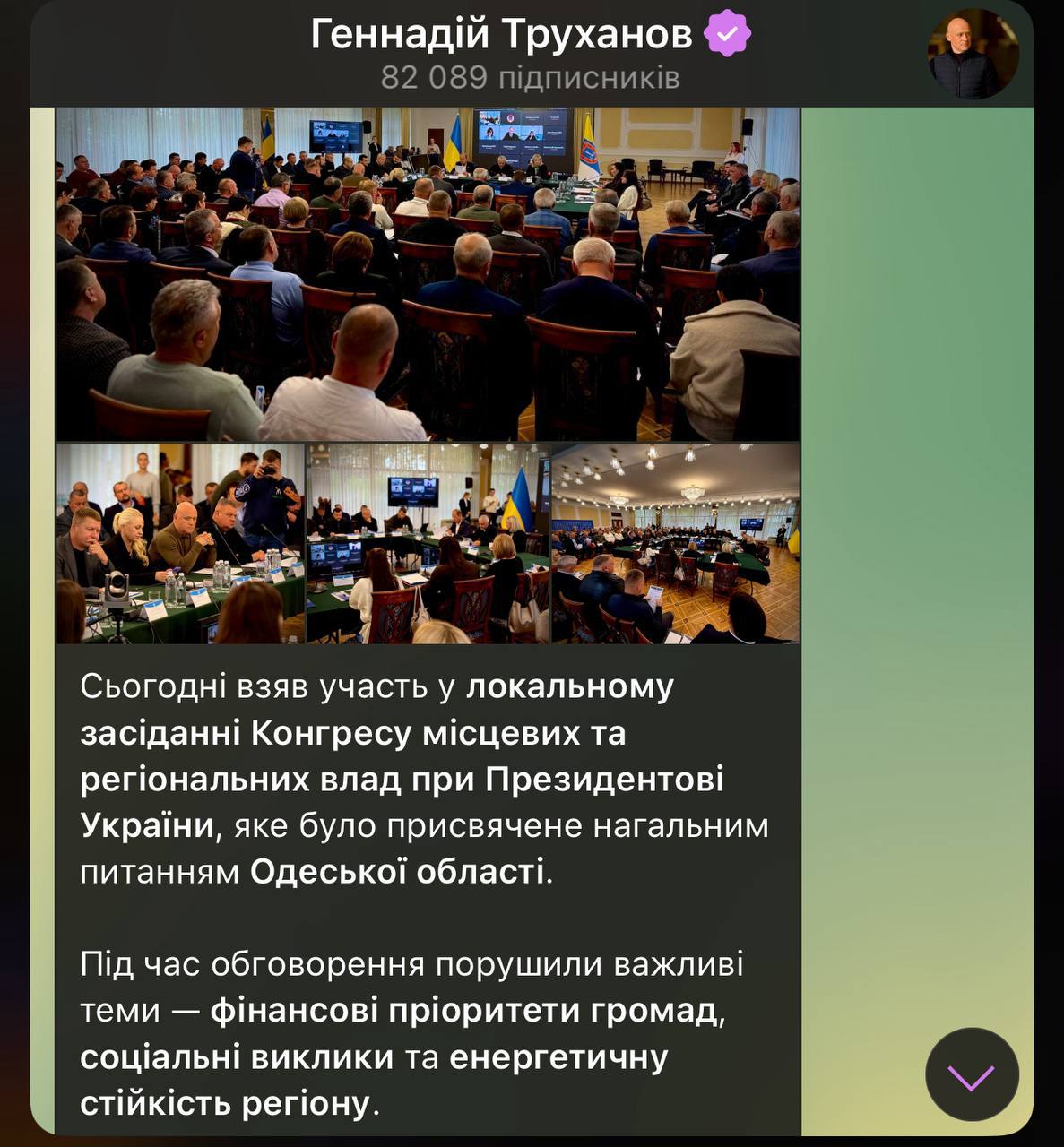
Task: Jump to latest message arrow button
Action: pos(972,1074)
